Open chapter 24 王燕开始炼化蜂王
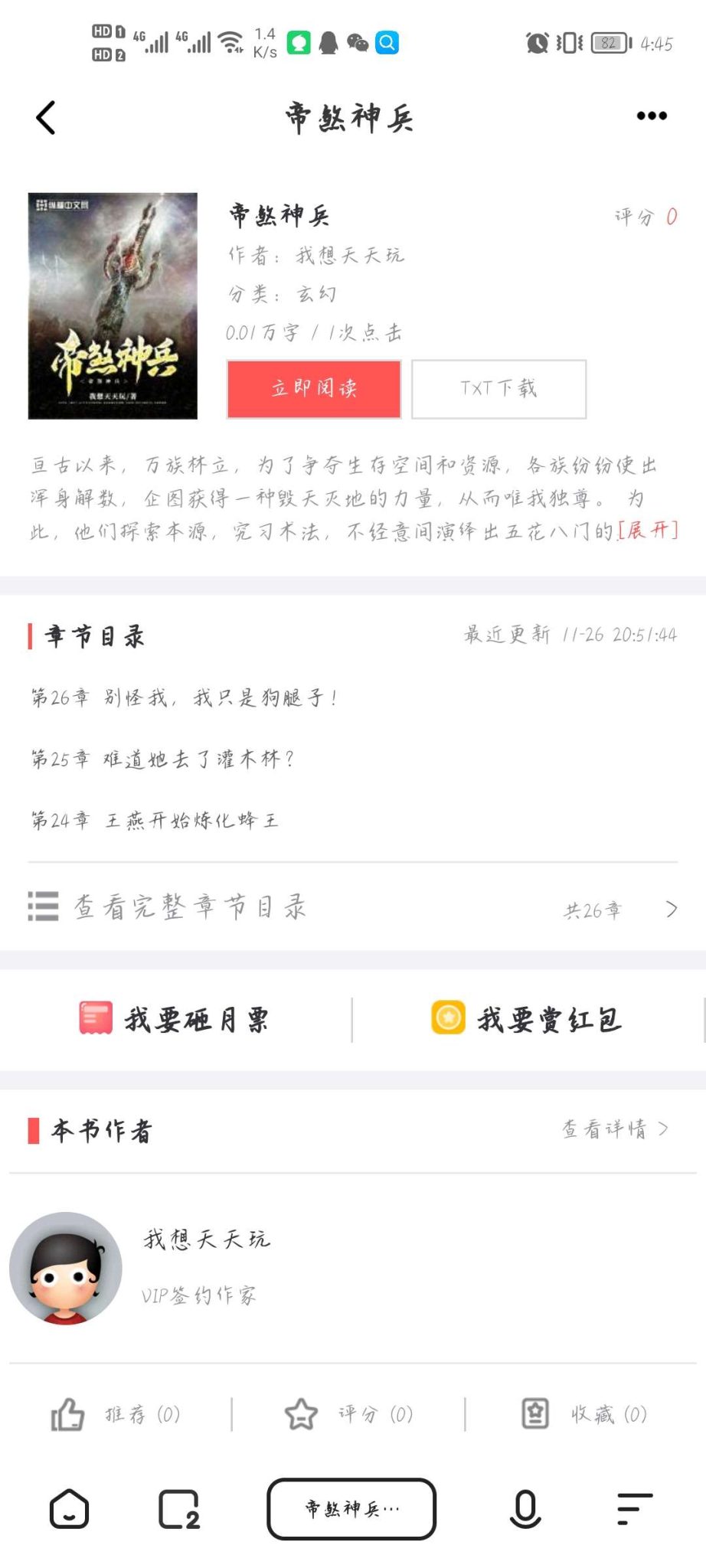The image size is (706, 1568). [x=155, y=820]
